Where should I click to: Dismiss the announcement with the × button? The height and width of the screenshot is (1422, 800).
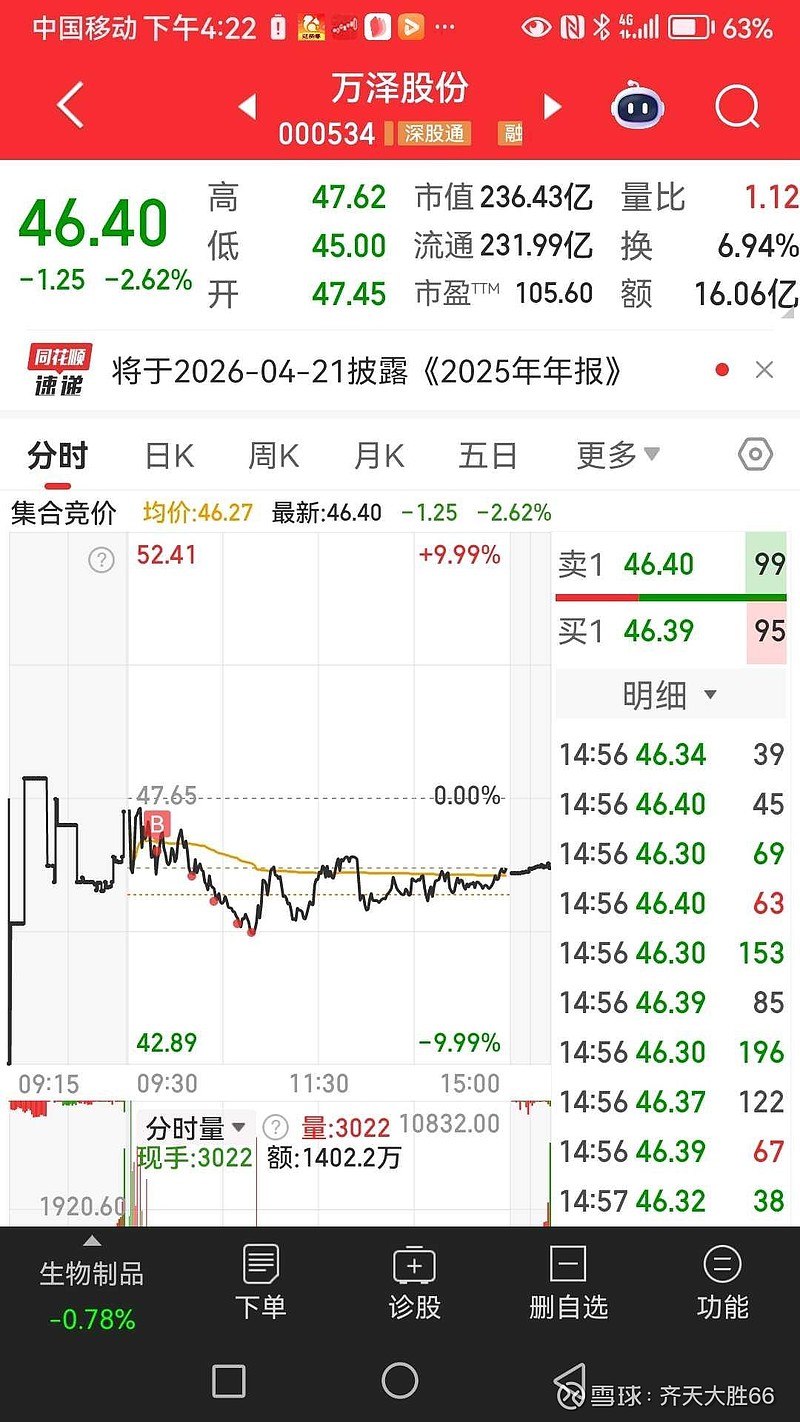(x=764, y=370)
